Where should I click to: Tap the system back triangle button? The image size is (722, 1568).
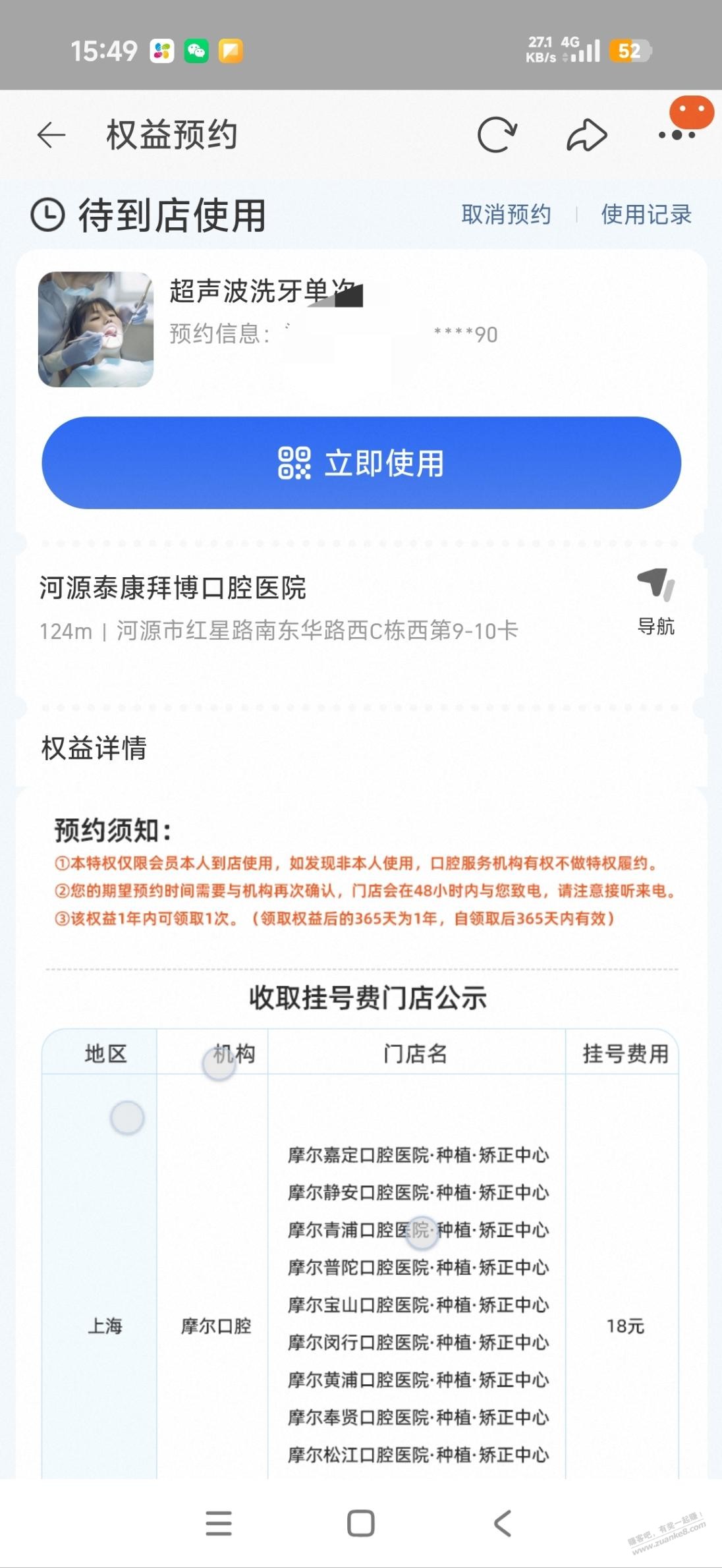coord(501,1522)
